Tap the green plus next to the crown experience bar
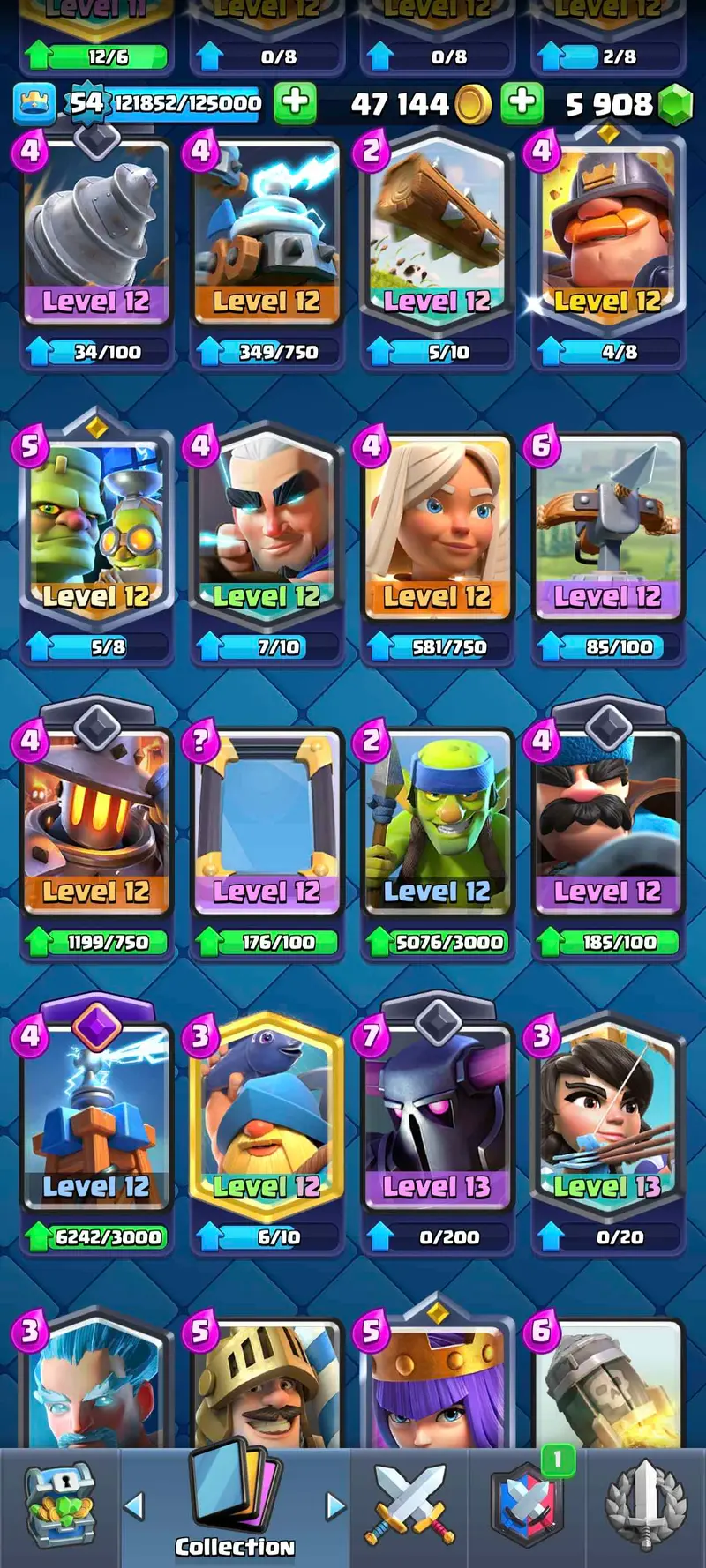Viewport: 706px width, 1568px height. [296, 104]
